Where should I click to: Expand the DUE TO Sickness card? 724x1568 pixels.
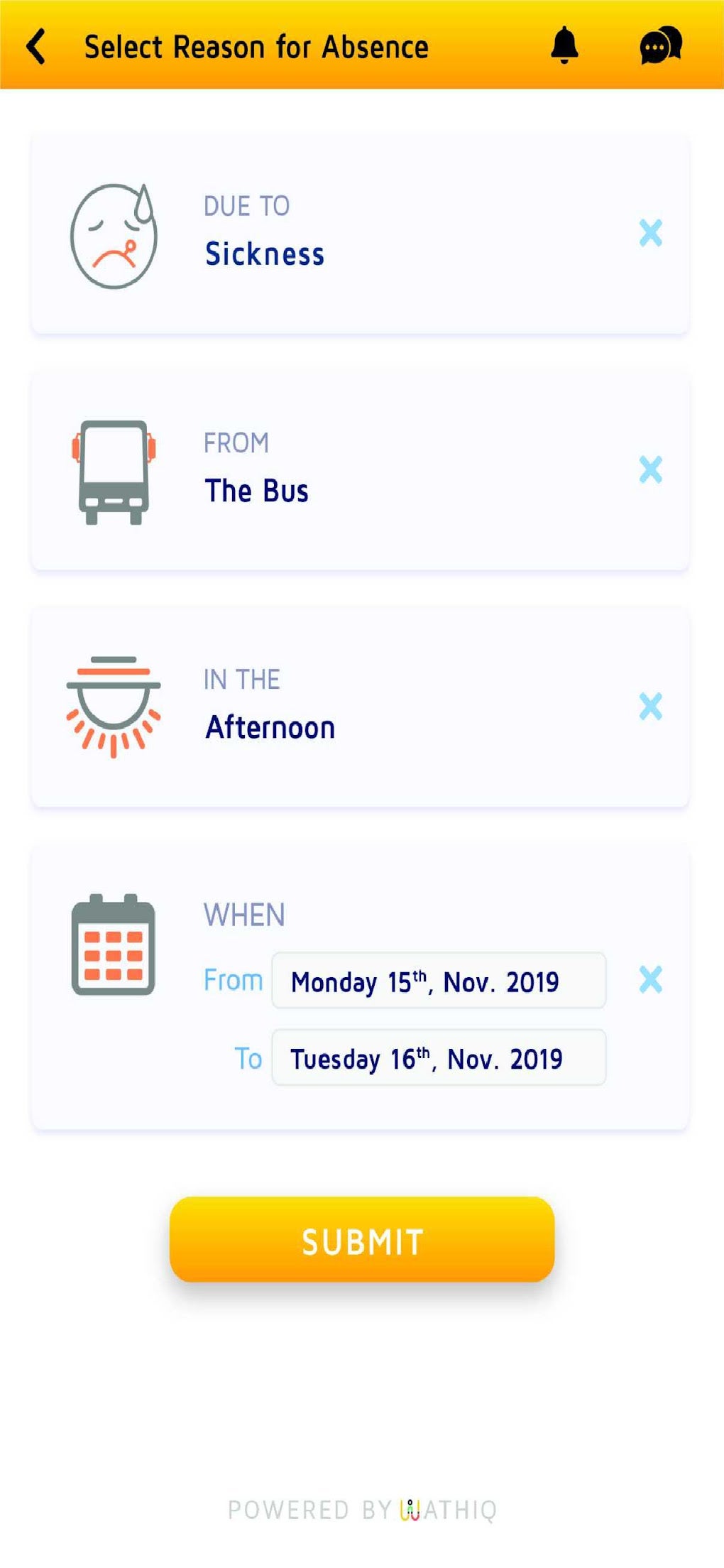pyautogui.click(x=362, y=234)
